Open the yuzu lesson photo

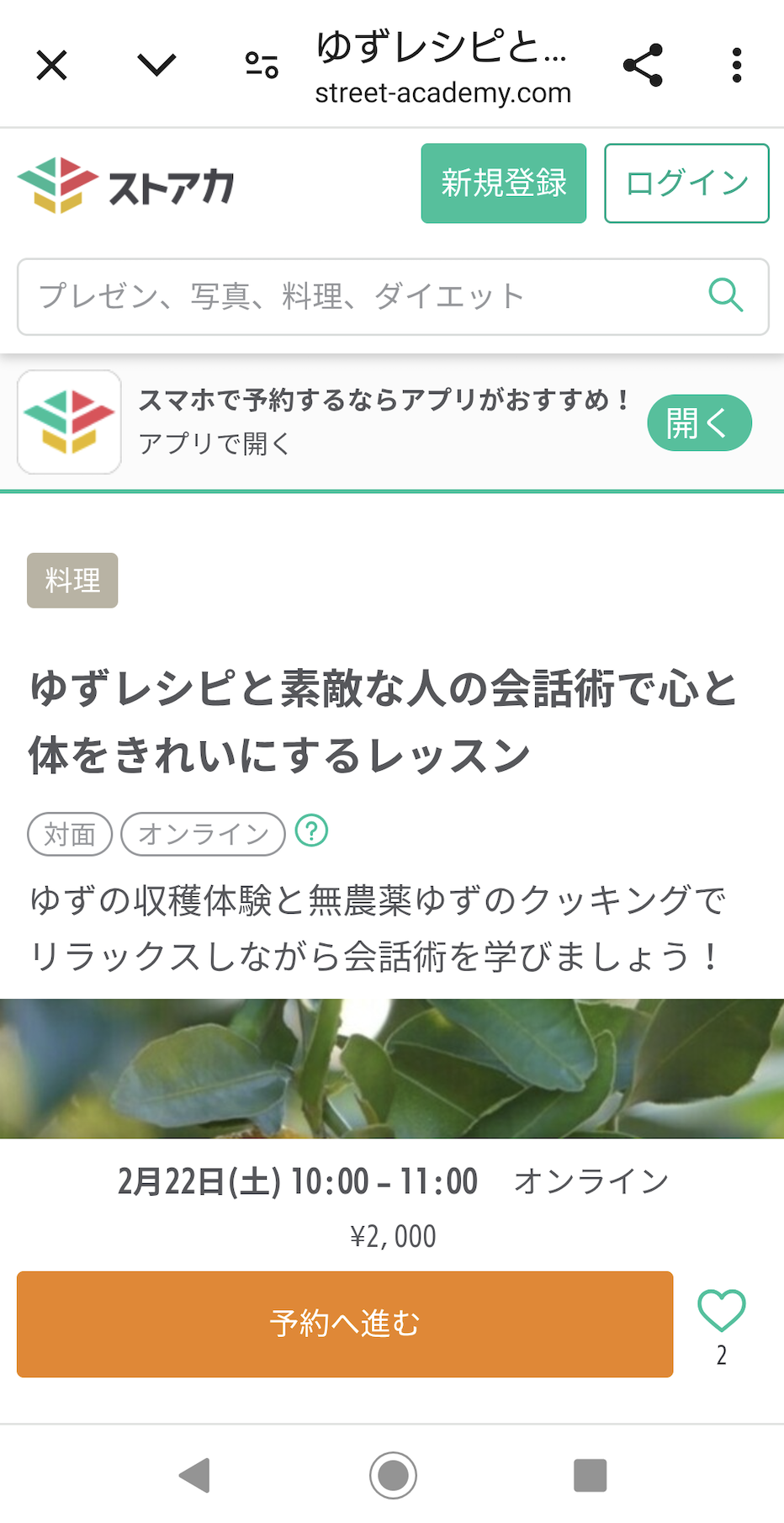(x=392, y=1069)
